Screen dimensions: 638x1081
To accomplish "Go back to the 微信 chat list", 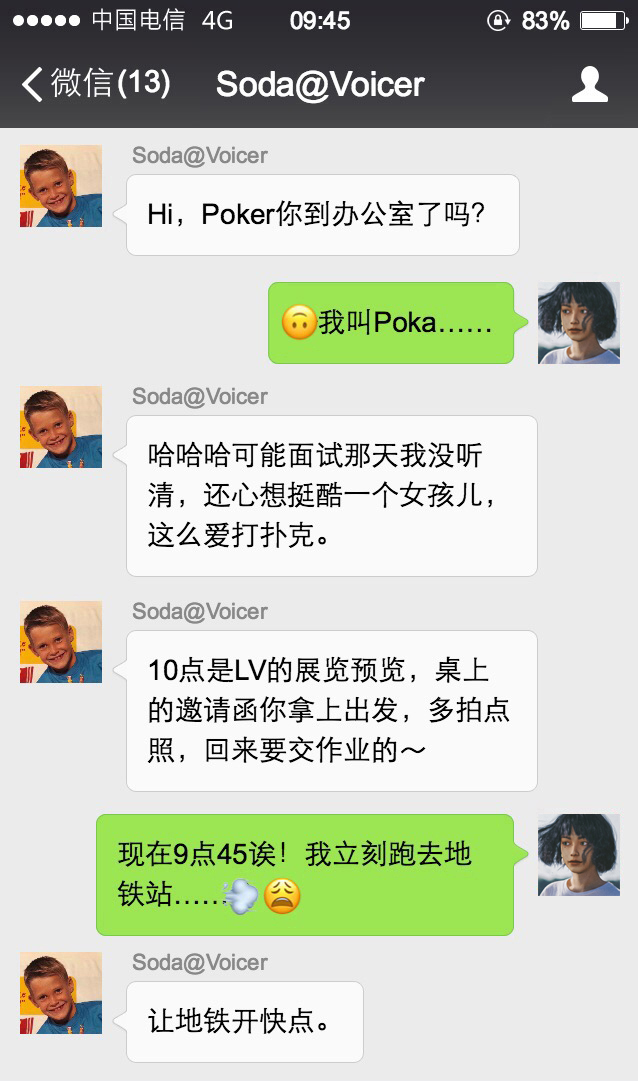I will pos(95,84).
